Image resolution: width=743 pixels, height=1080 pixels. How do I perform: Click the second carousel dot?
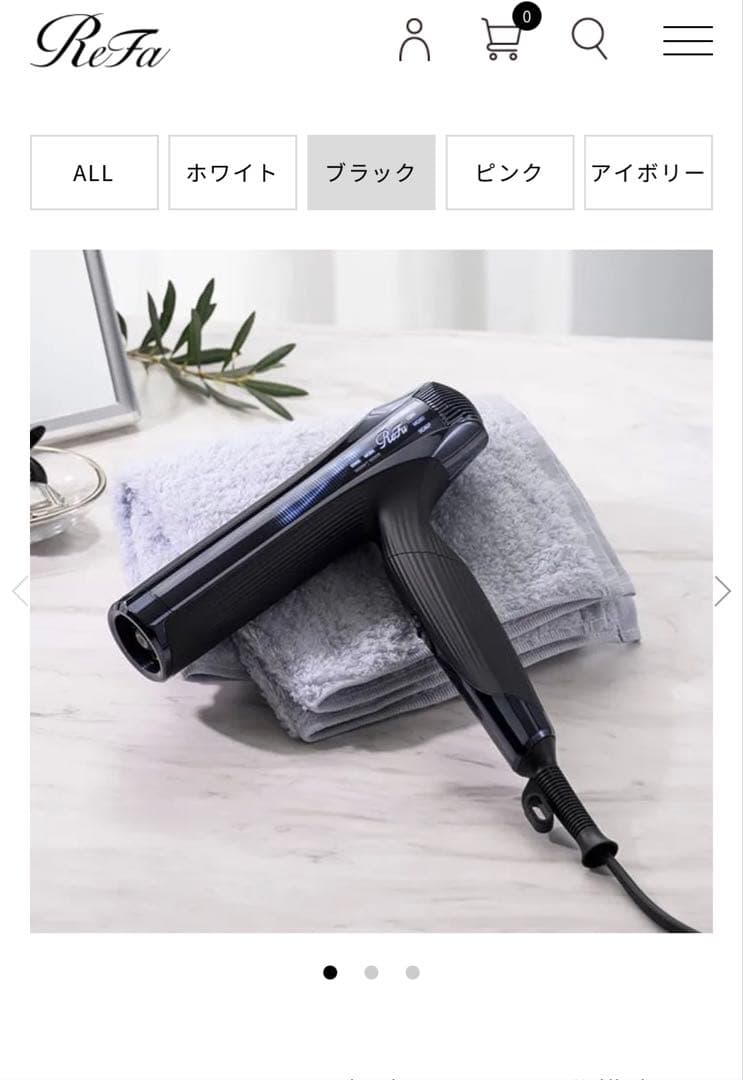(x=372, y=970)
